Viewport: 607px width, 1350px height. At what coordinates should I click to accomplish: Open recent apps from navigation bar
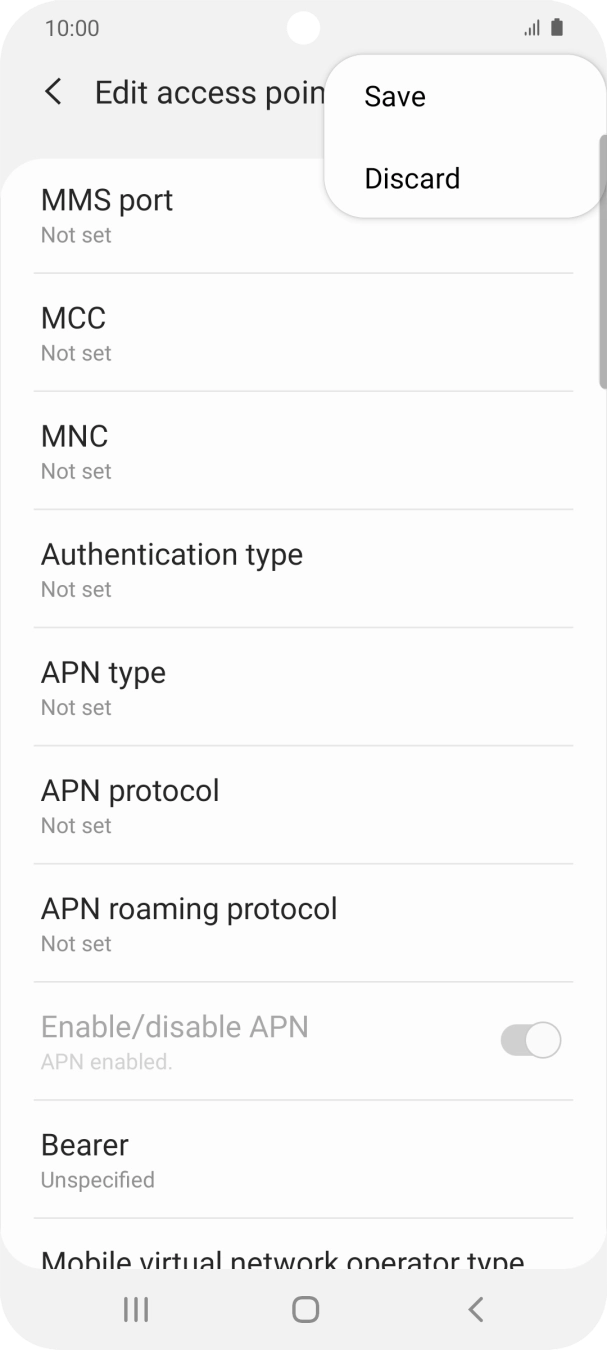coord(135,1309)
